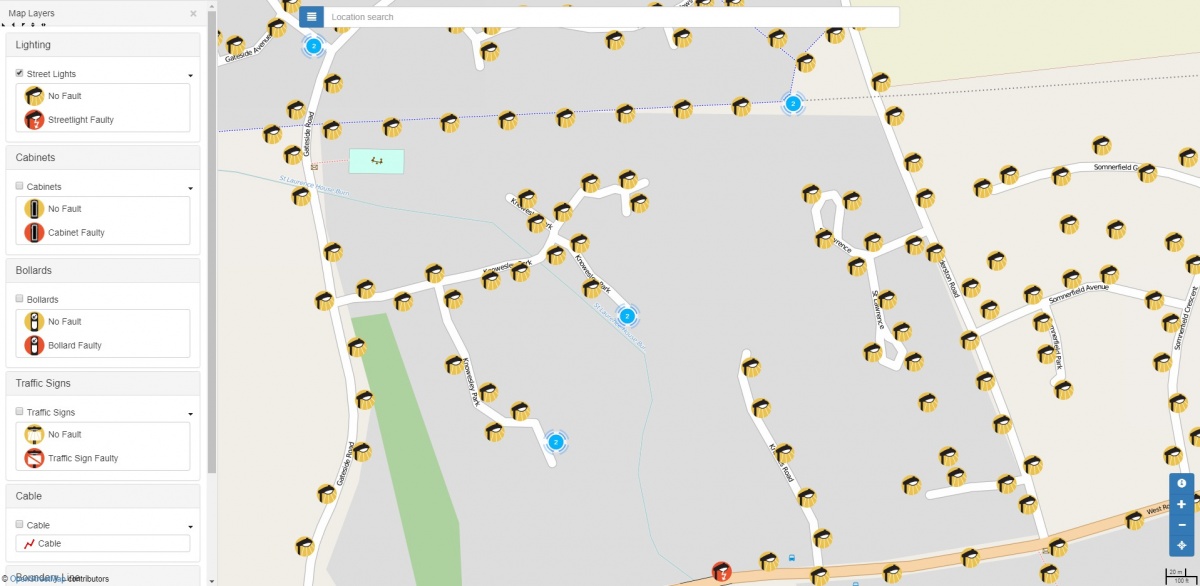Enable the Cabinets layer checkbox
Image resolution: width=1200 pixels, height=586 pixels.
pos(20,186)
